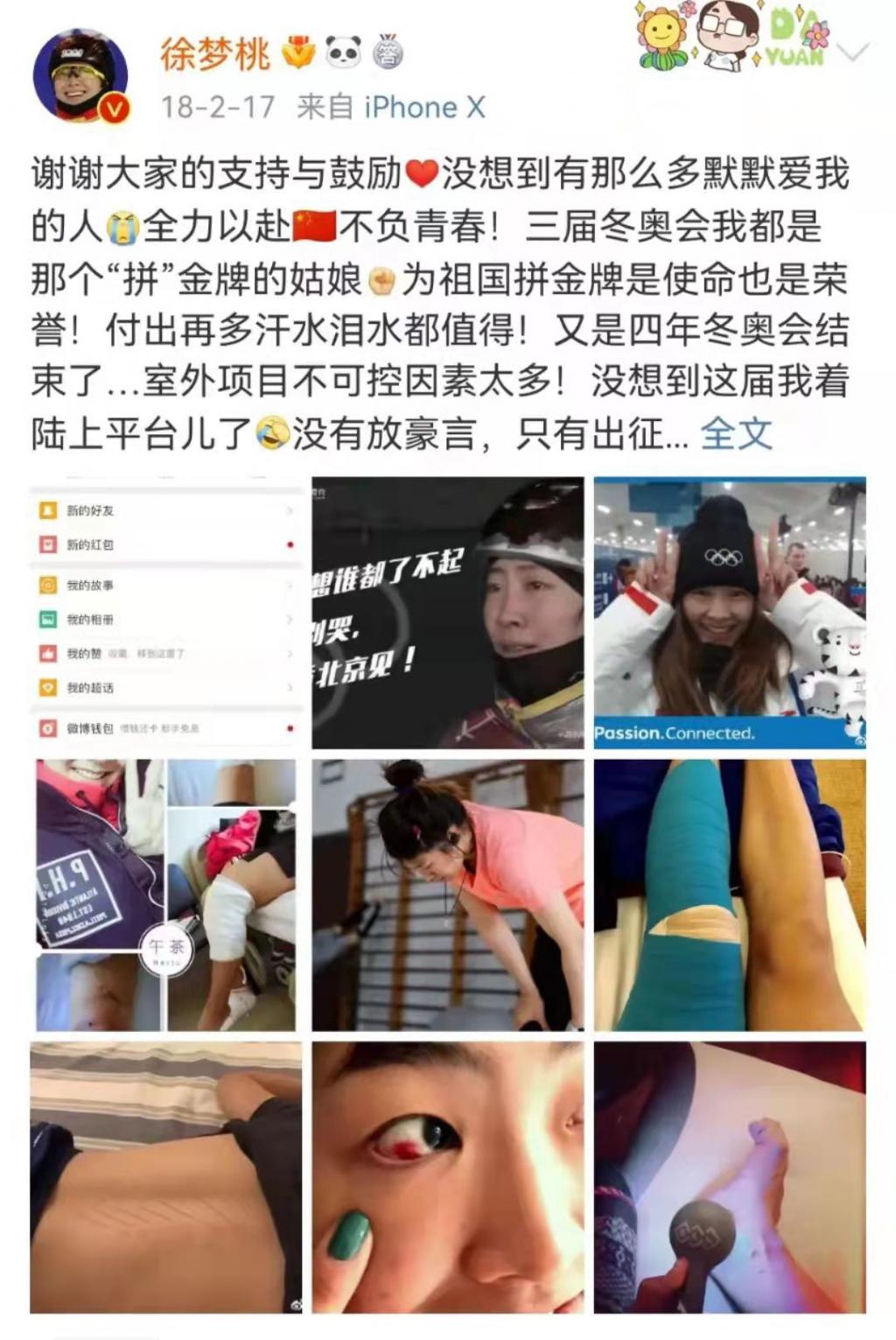Open the photo of marked skin on bed
This screenshot has width=896, height=1340.
[x=166, y=1177]
